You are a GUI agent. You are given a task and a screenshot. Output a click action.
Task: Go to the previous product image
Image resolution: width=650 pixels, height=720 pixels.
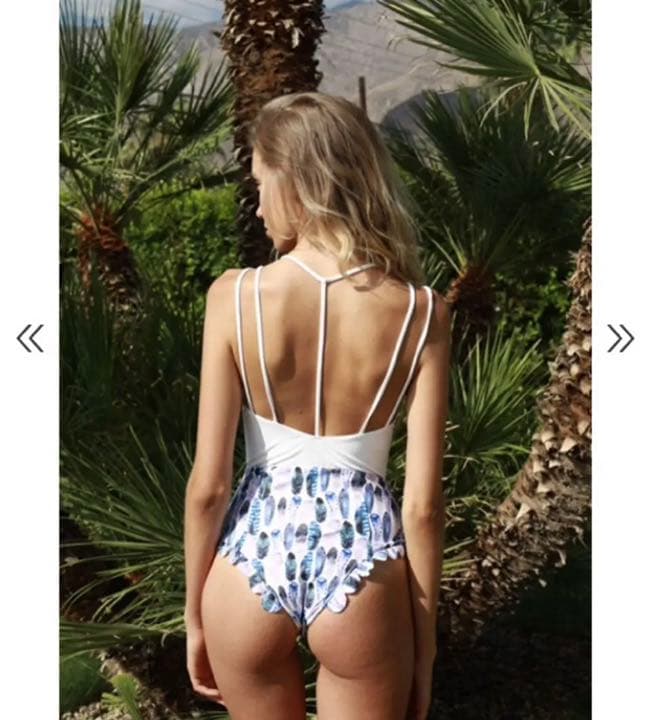click(x=30, y=339)
